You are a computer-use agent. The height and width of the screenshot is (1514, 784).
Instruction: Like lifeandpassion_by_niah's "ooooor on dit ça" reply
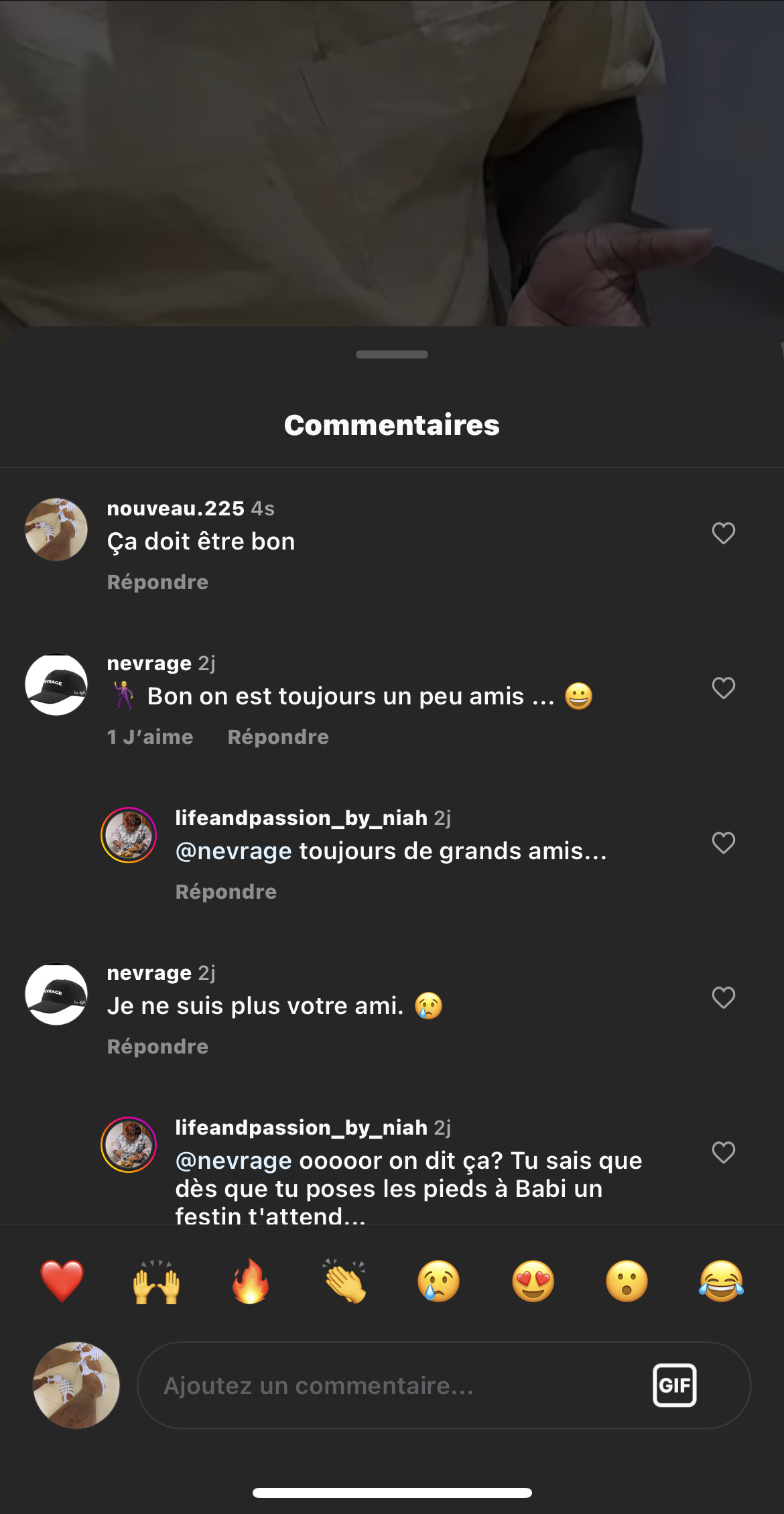tap(723, 1153)
